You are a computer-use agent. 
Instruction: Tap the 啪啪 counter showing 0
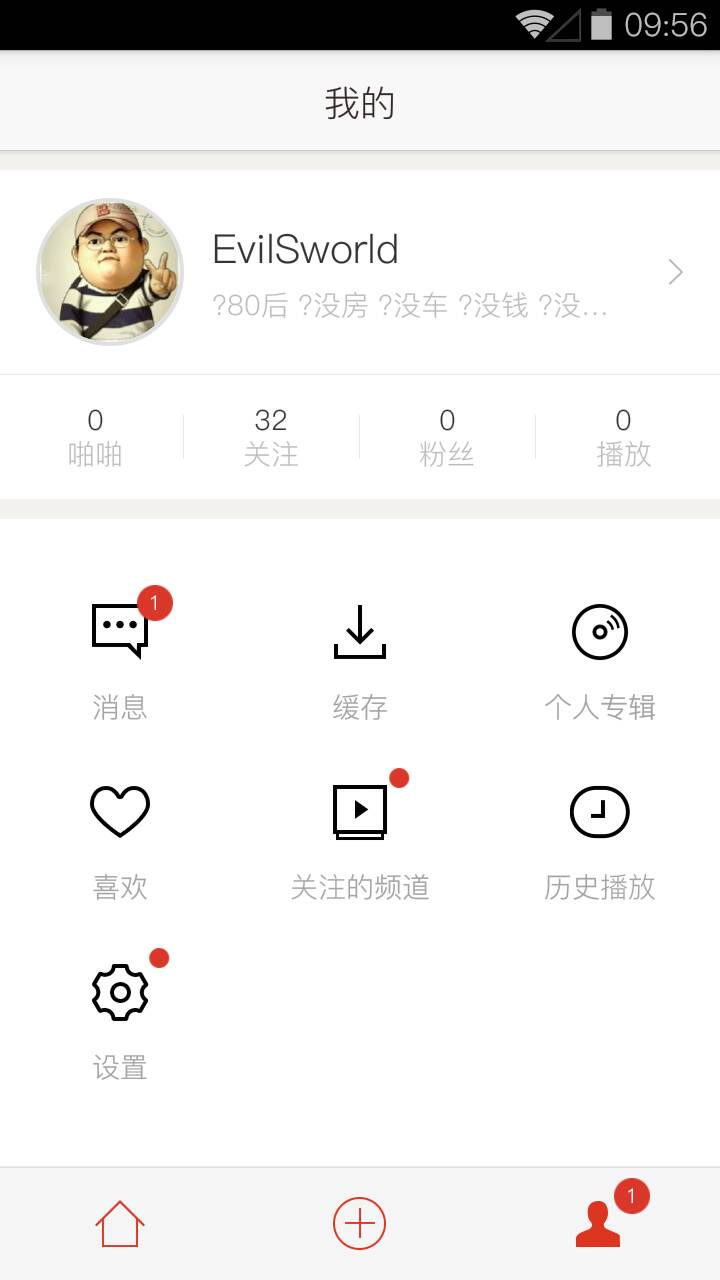[95, 435]
